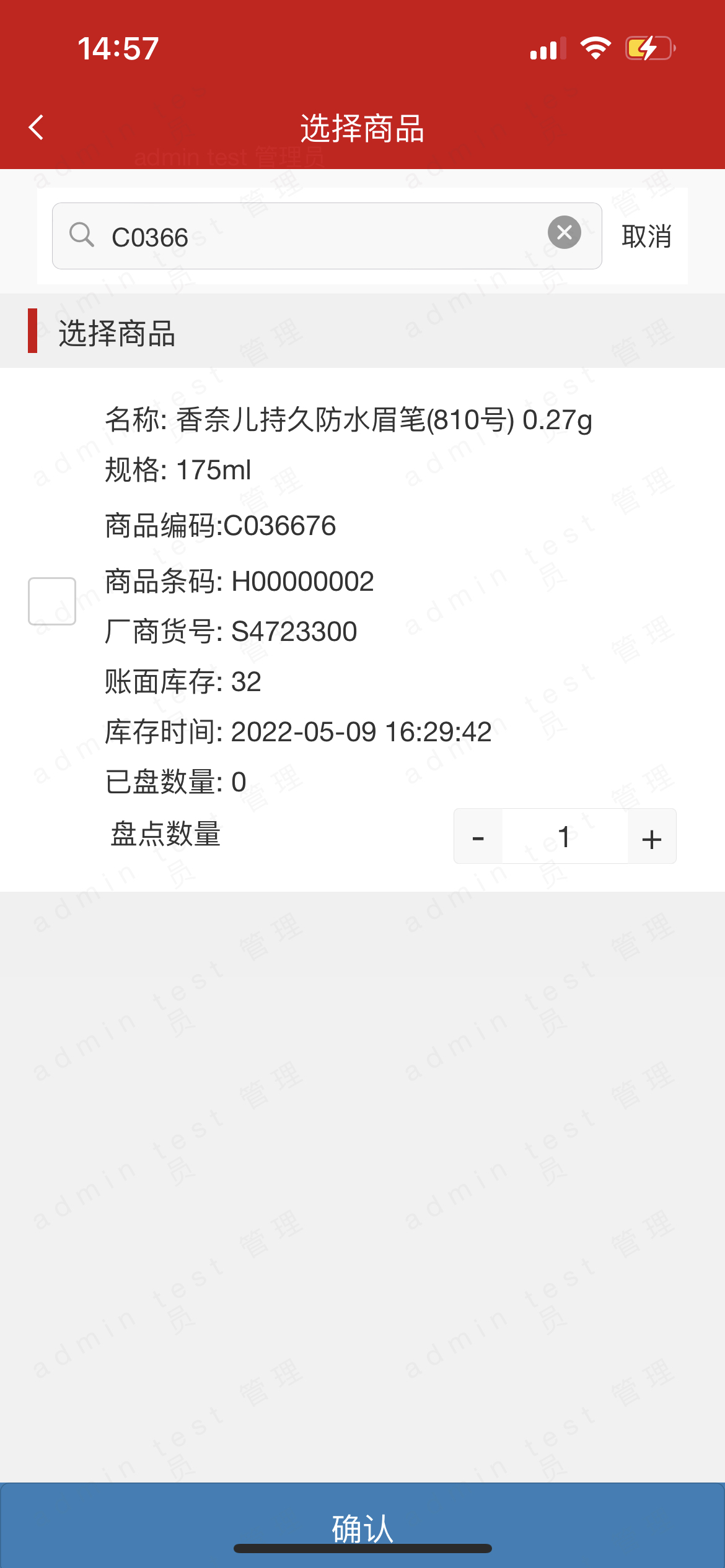Increase 盘点数量 with the plus button

point(652,837)
